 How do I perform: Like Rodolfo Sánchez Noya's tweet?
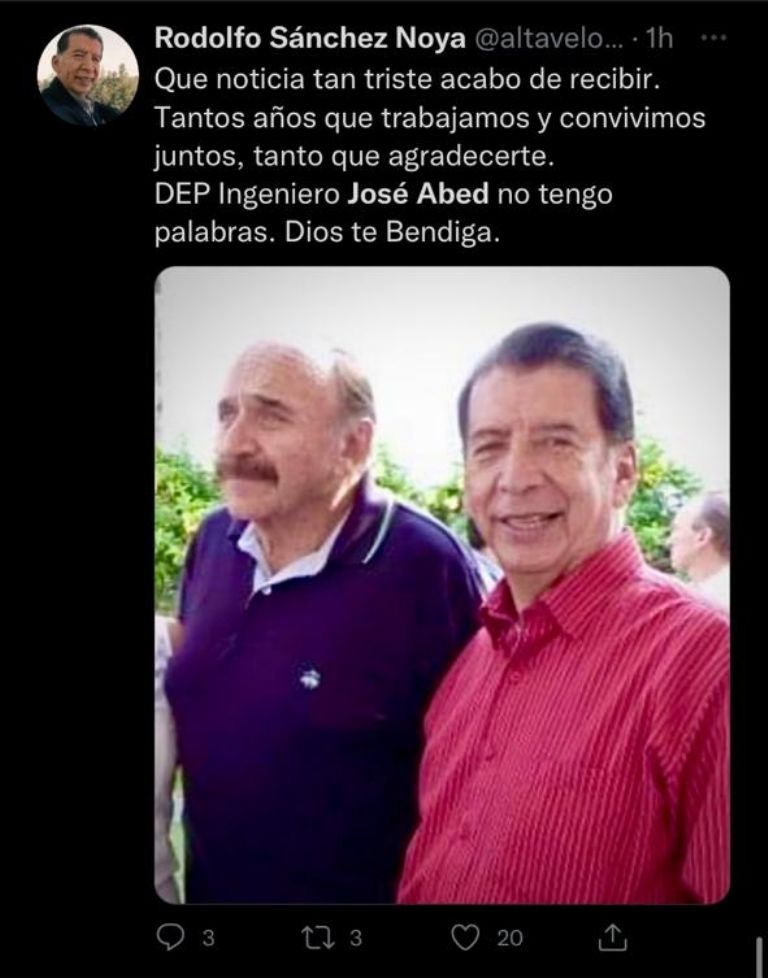(464, 937)
